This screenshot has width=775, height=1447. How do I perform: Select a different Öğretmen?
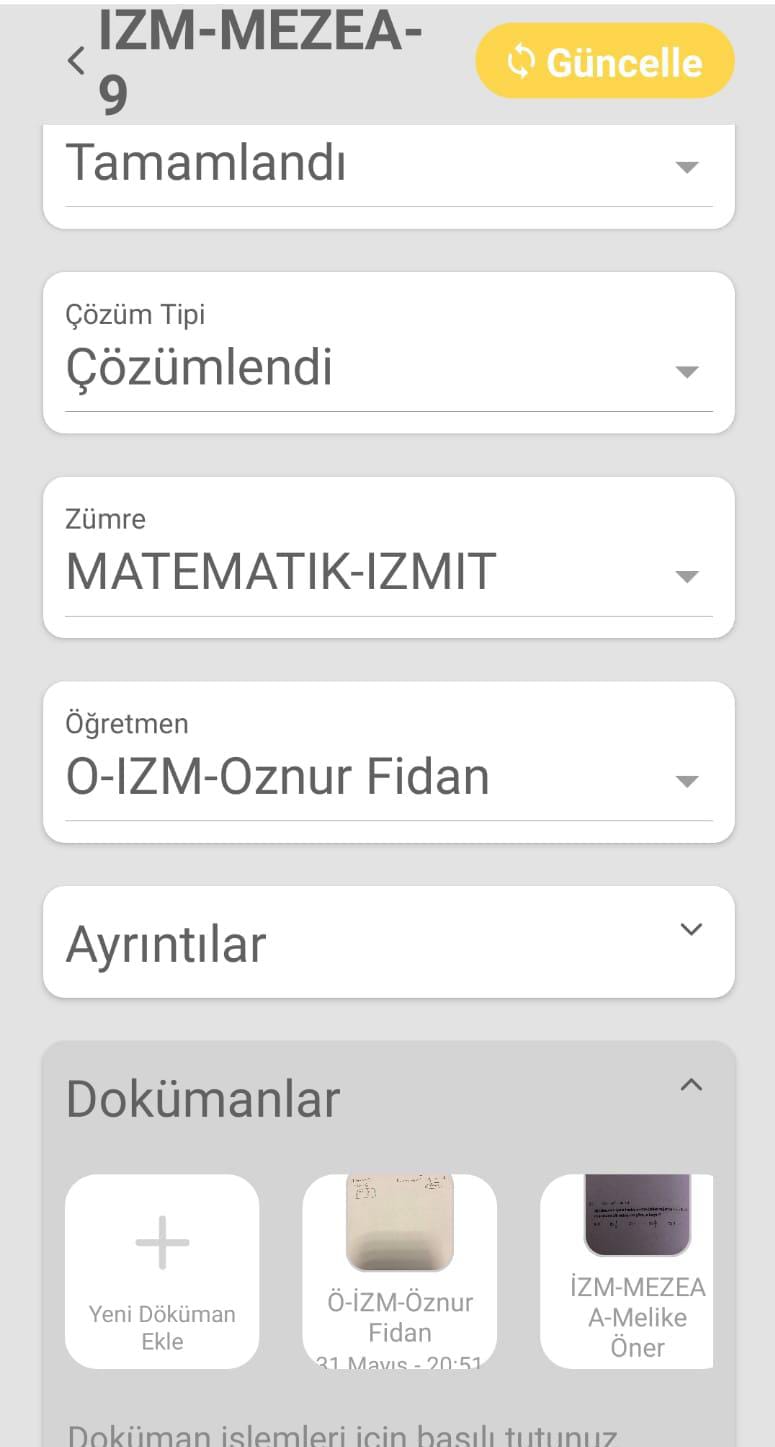tap(388, 777)
